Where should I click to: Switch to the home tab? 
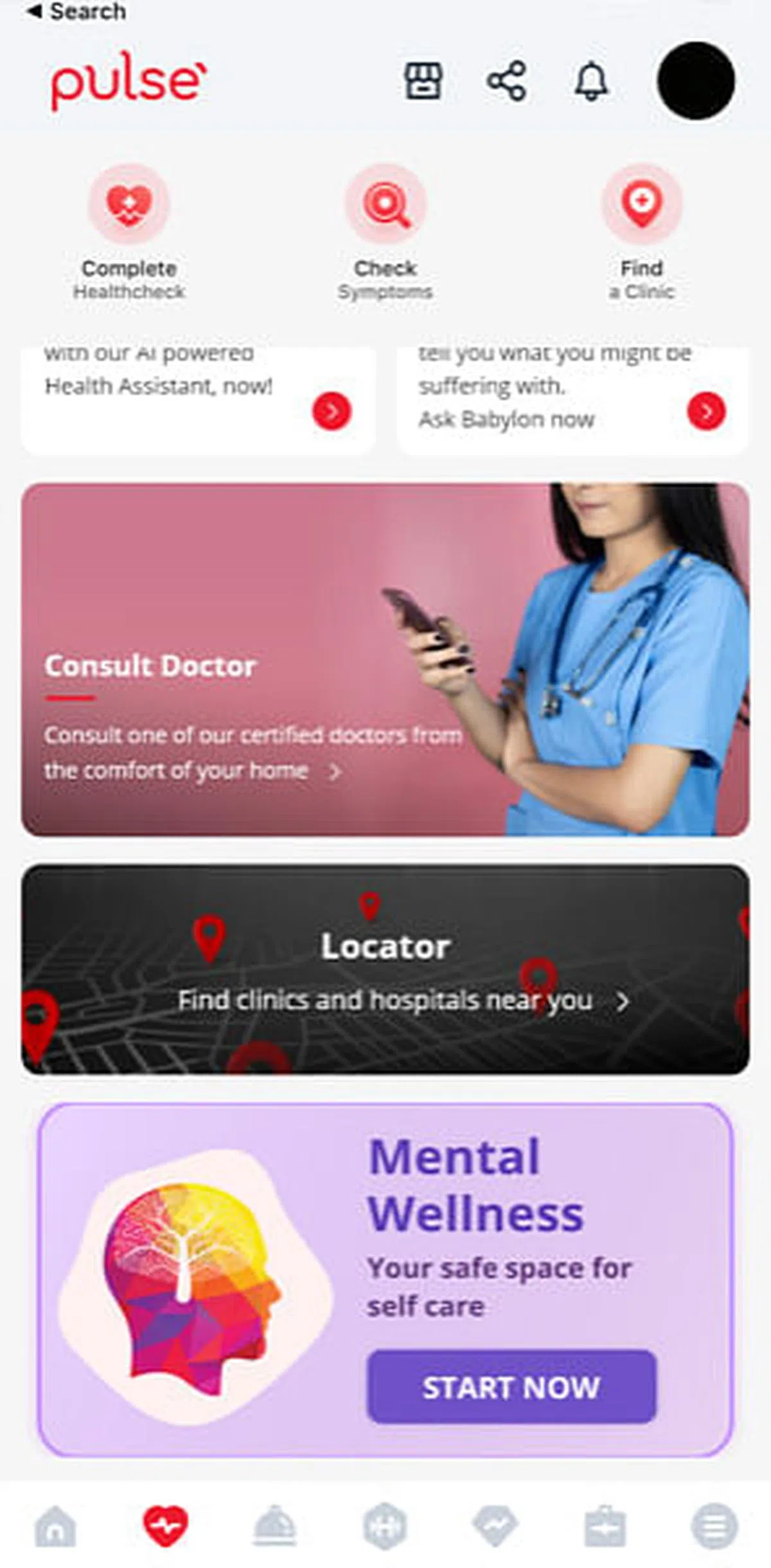point(55,1526)
